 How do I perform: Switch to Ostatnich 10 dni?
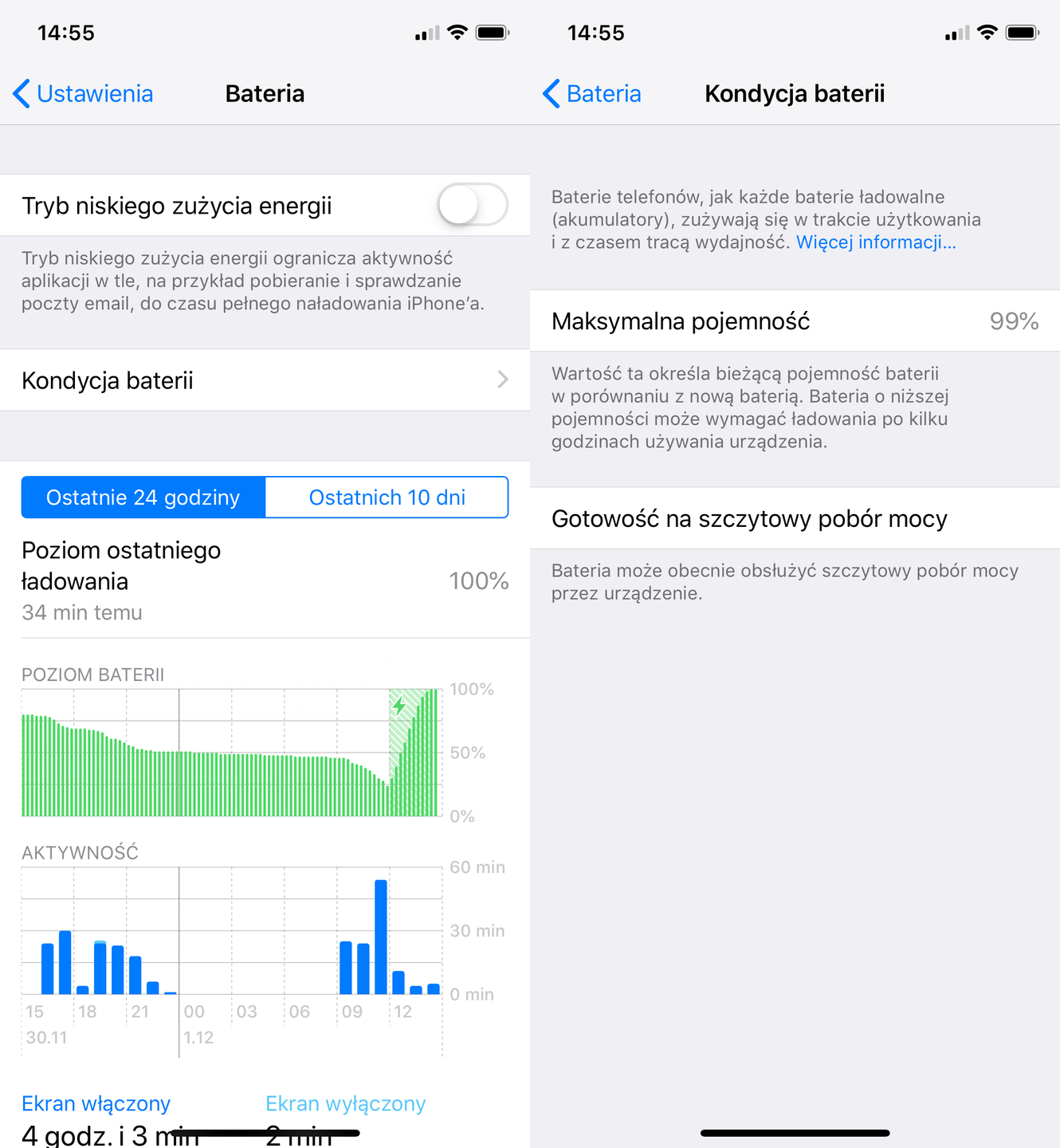pyautogui.click(x=387, y=497)
